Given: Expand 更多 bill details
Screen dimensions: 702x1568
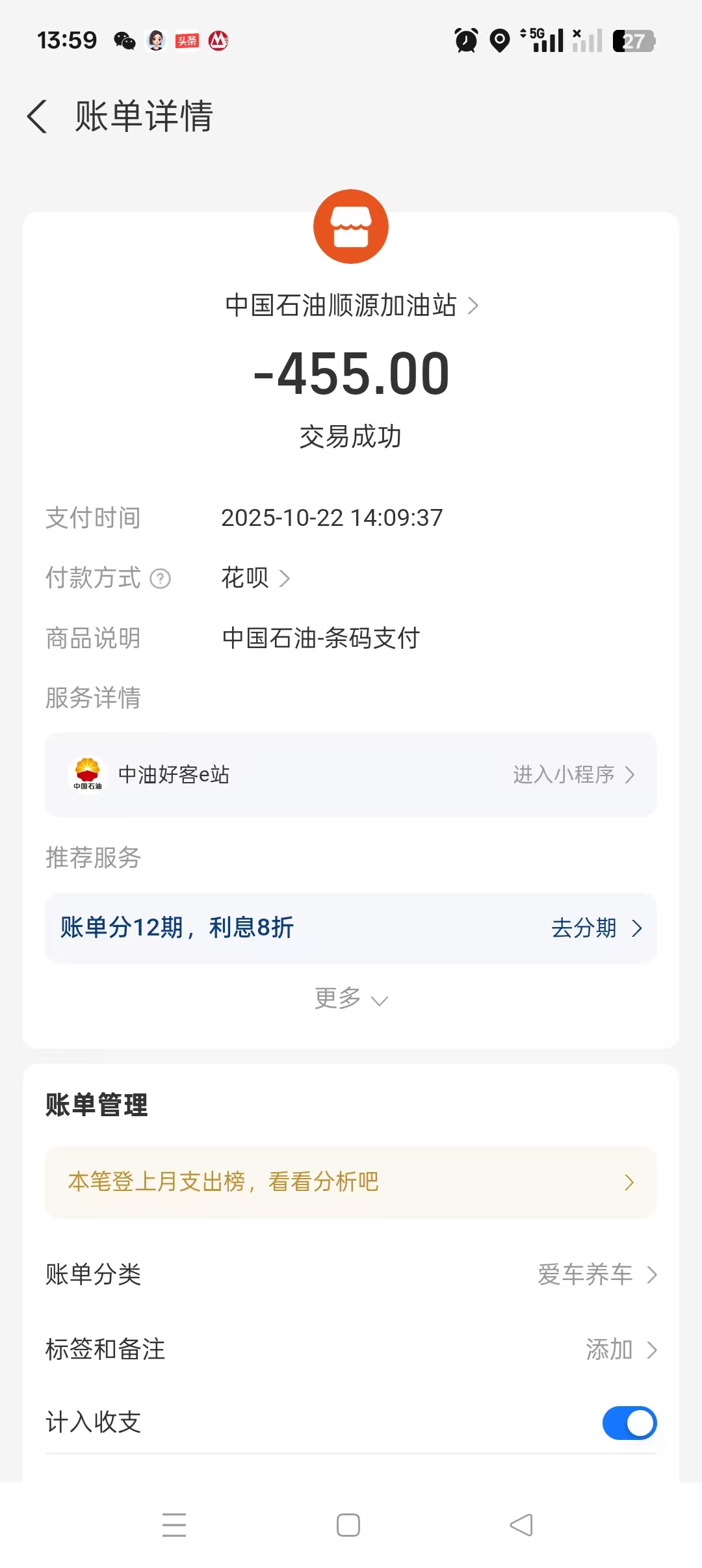Looking at the screenshot, I should (351, 999).
